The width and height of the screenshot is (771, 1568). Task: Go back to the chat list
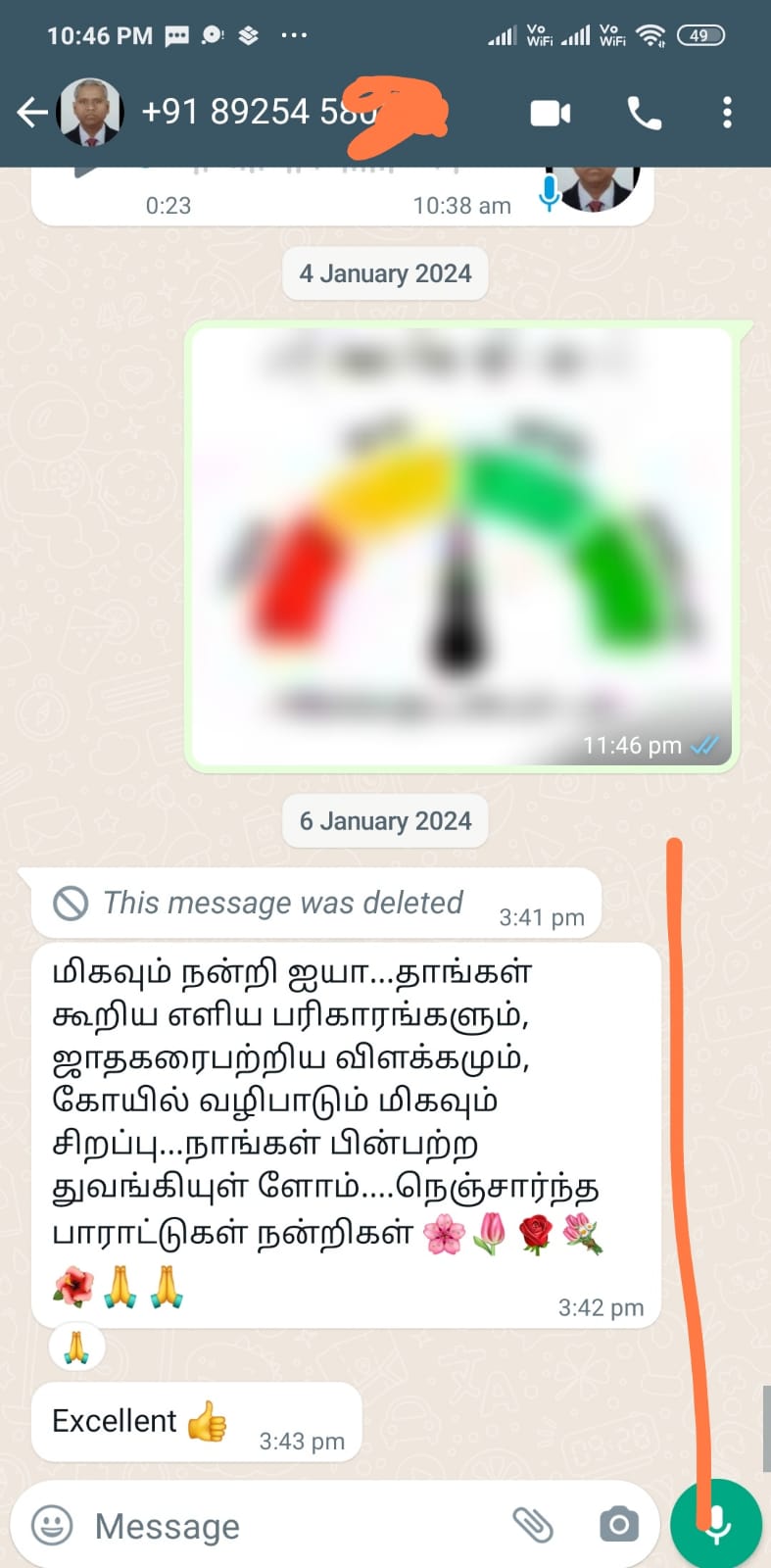[31, 113]
